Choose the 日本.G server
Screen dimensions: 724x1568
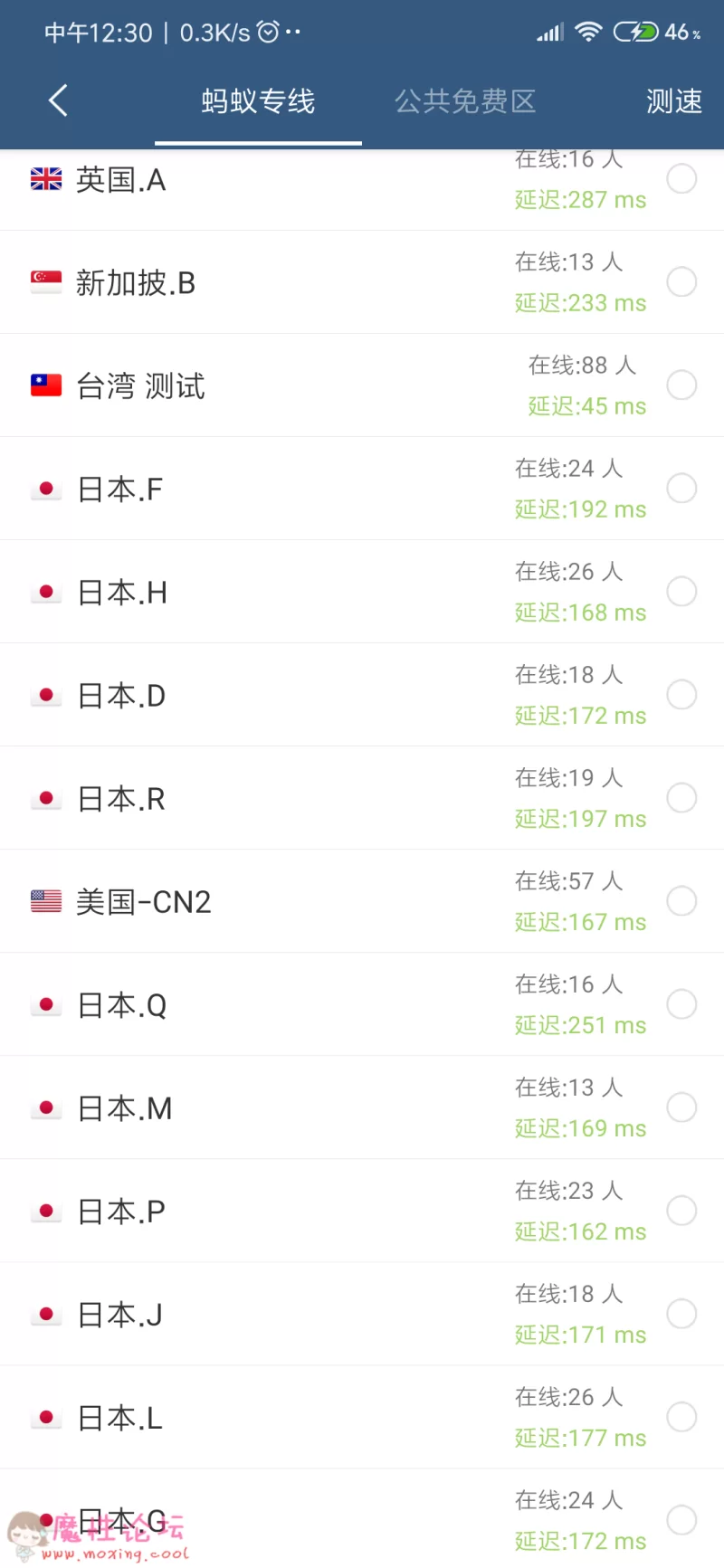[x=362, y=1519]
